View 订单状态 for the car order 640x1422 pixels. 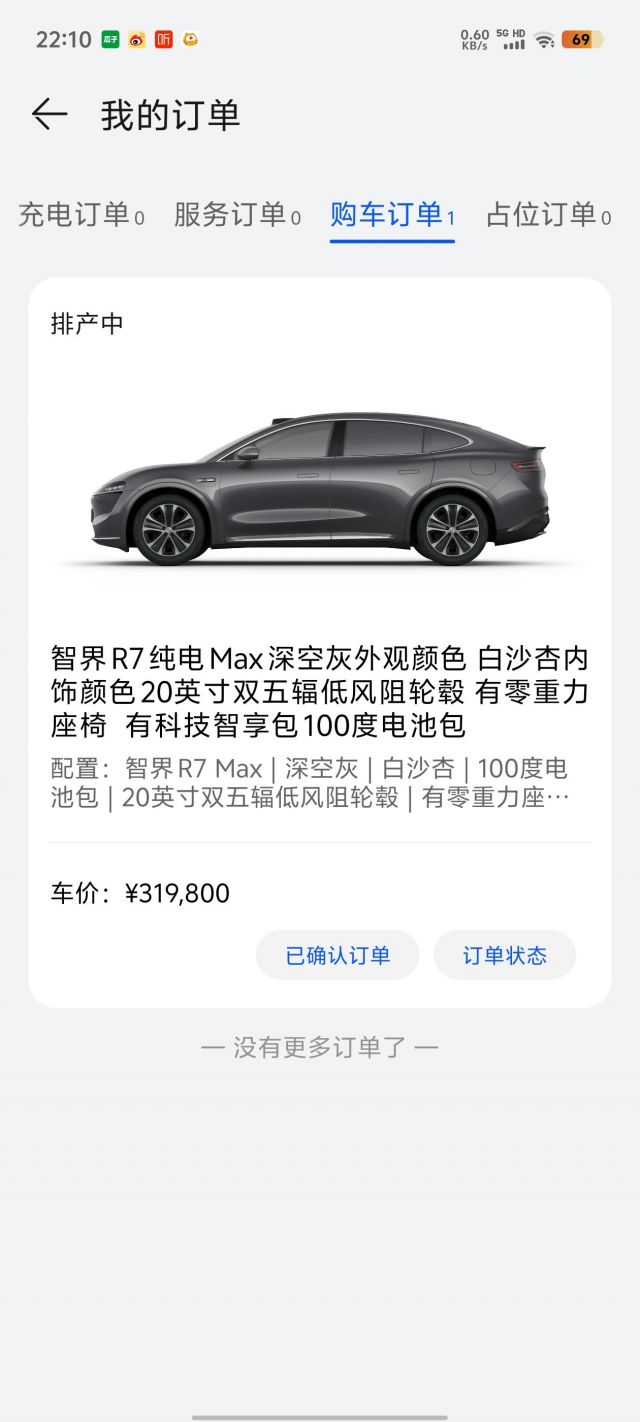(x=504, y=955)
